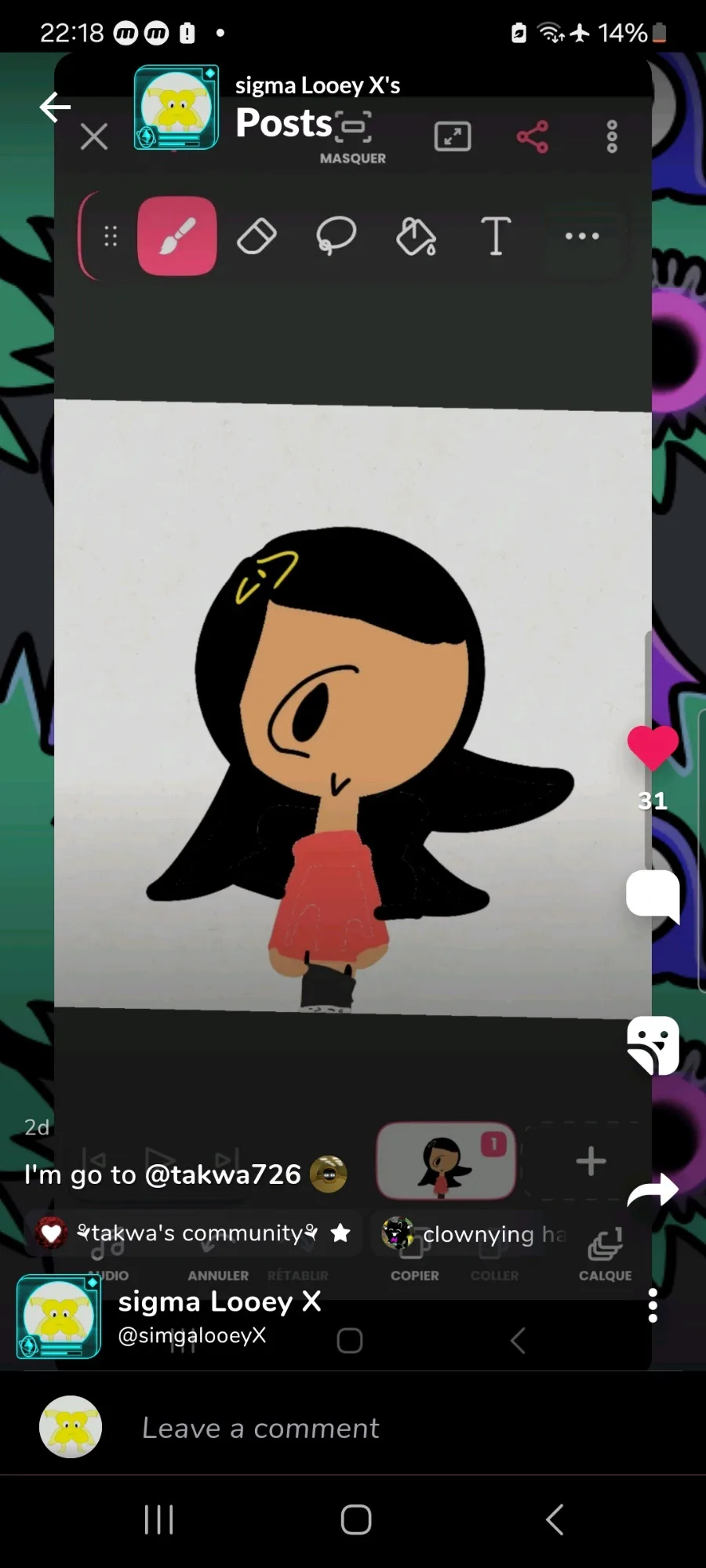Open the comments bubble for this post
This screenshot has height=1568, width=706.
pyautogui.click(x=653, y=895)
